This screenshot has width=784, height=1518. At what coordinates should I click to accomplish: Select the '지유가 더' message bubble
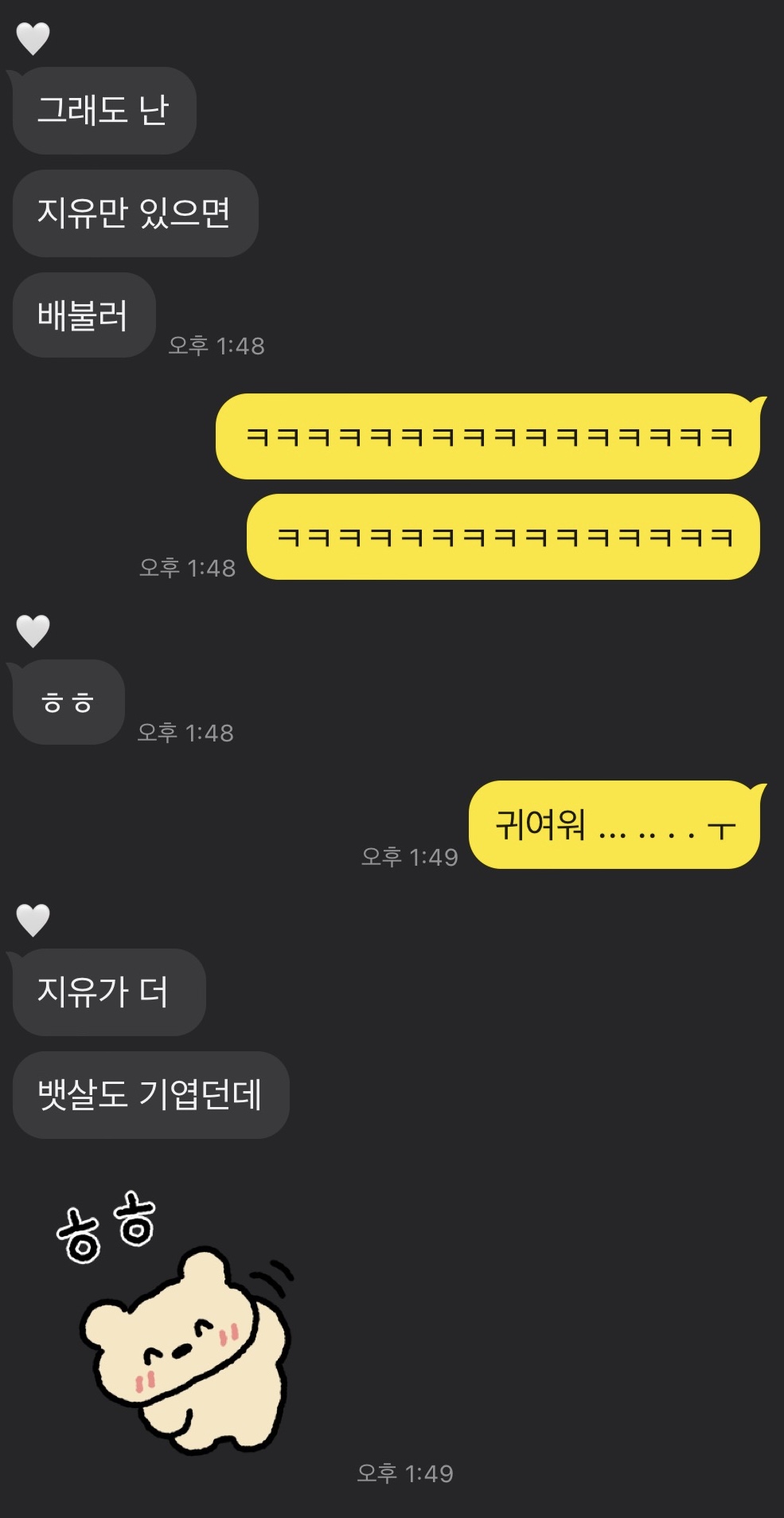(x=110, y=992)
